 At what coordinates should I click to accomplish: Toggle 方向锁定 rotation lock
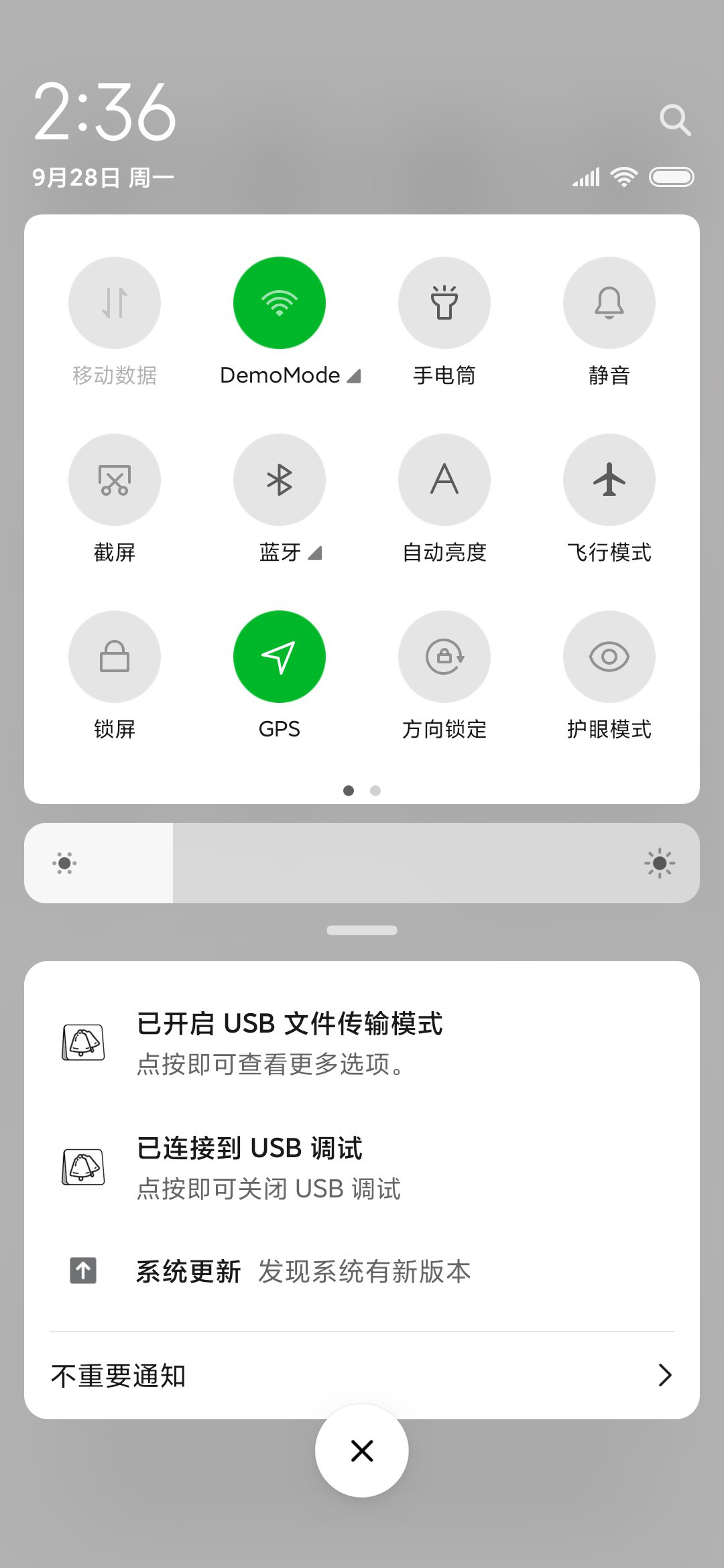tap(444, 657)
